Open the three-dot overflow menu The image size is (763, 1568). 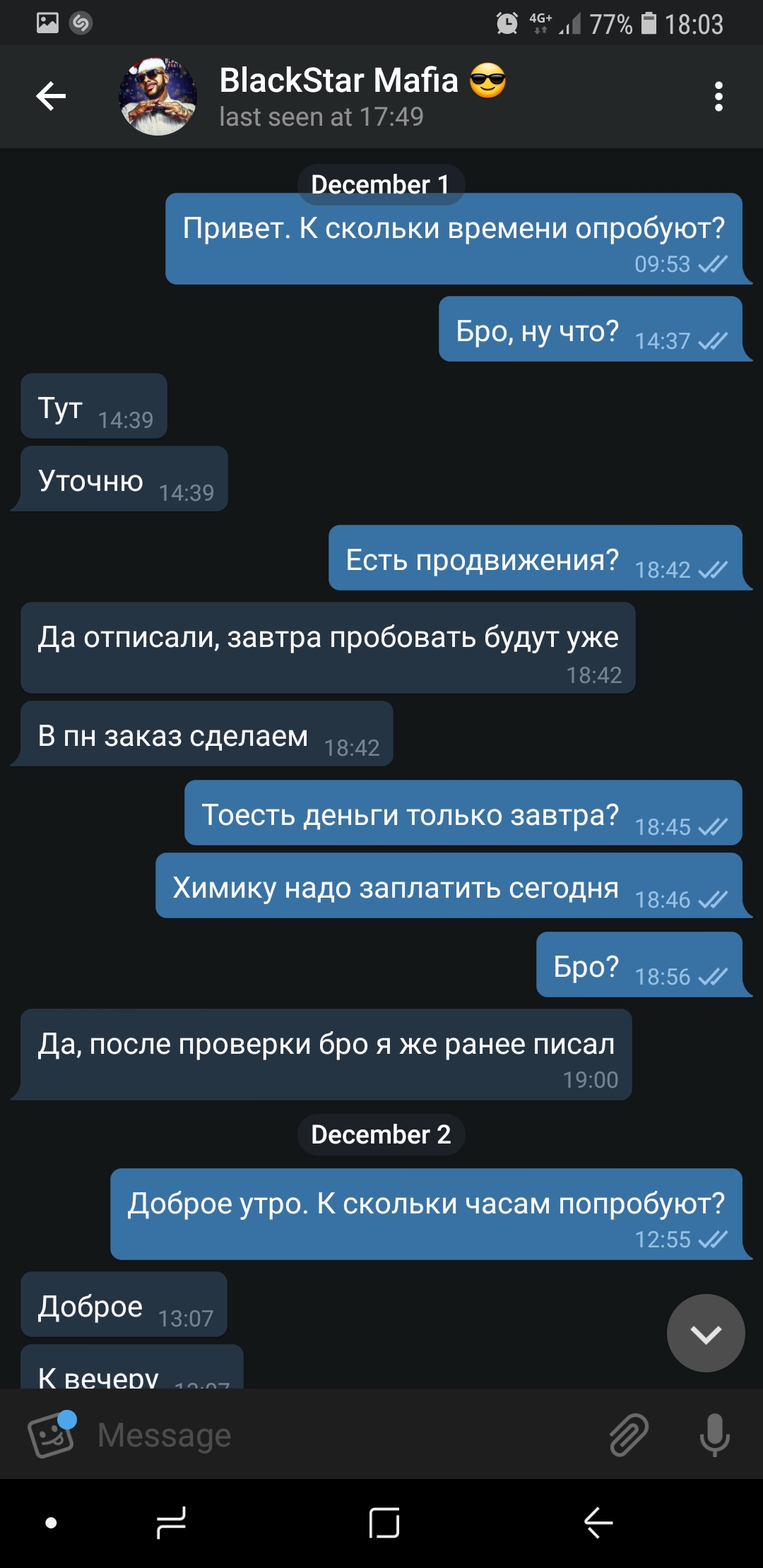coord(718,96)
